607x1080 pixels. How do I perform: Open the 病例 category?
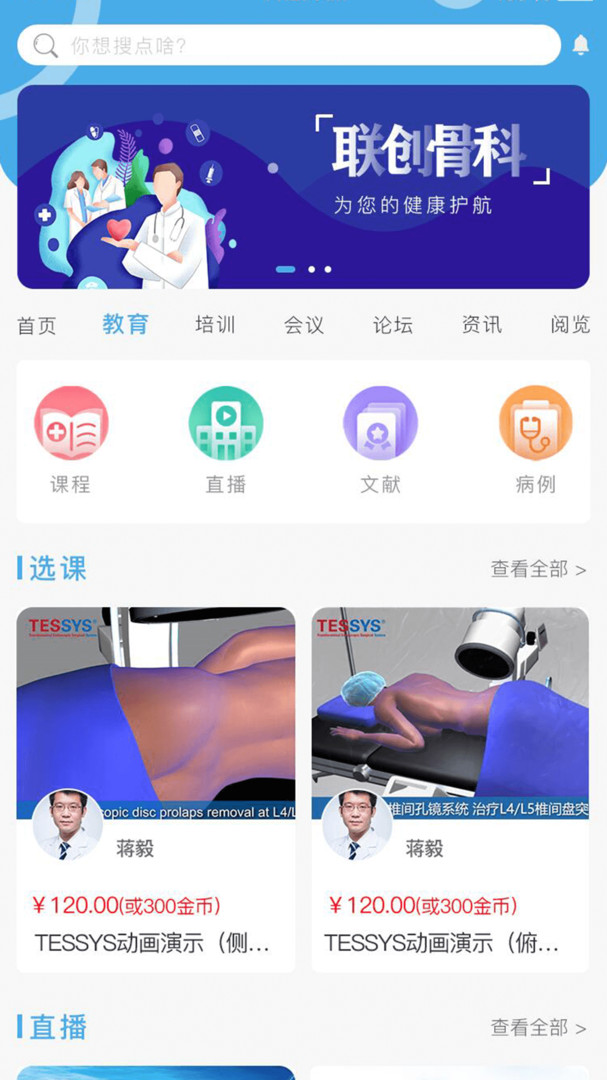535,441
